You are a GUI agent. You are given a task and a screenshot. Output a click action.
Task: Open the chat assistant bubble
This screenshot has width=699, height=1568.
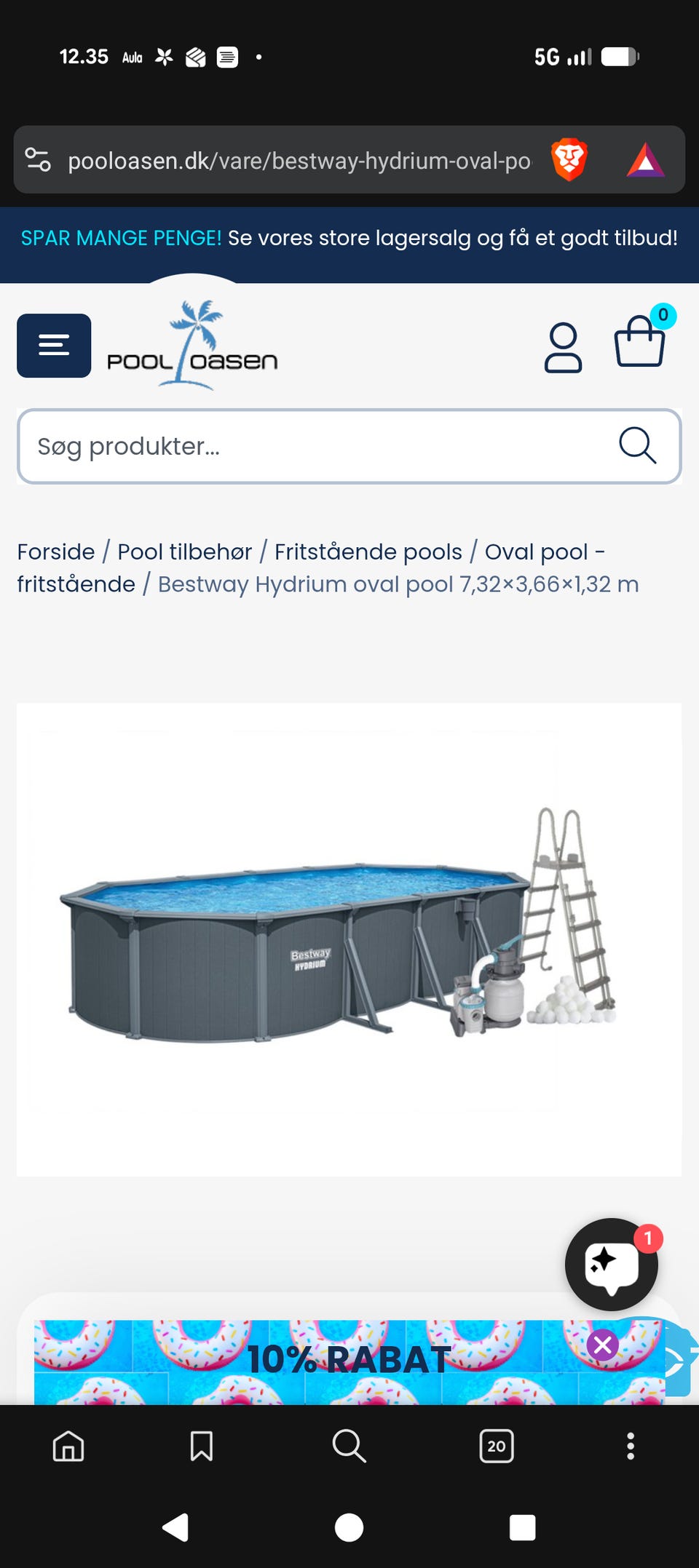point(612,1265)
